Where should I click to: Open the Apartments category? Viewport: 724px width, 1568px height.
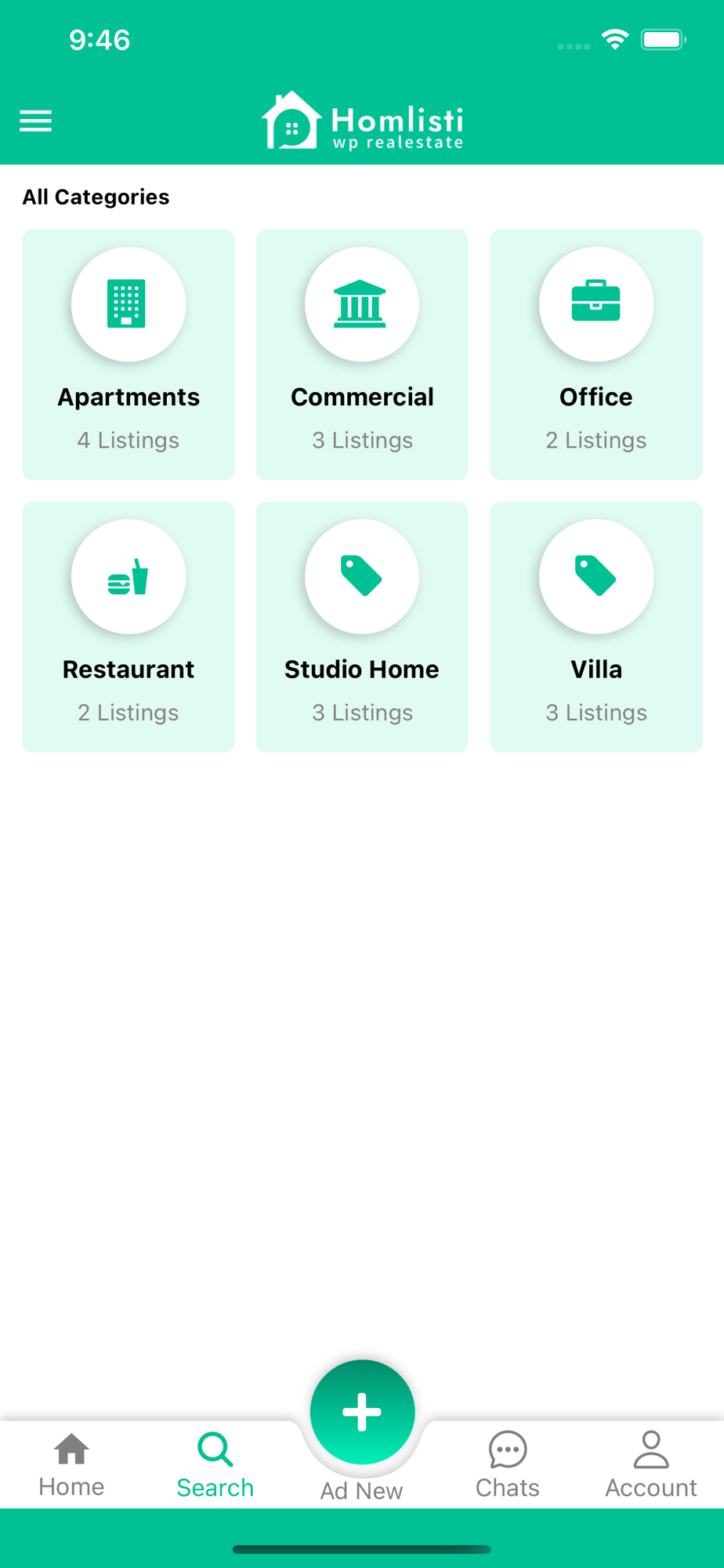129,354
